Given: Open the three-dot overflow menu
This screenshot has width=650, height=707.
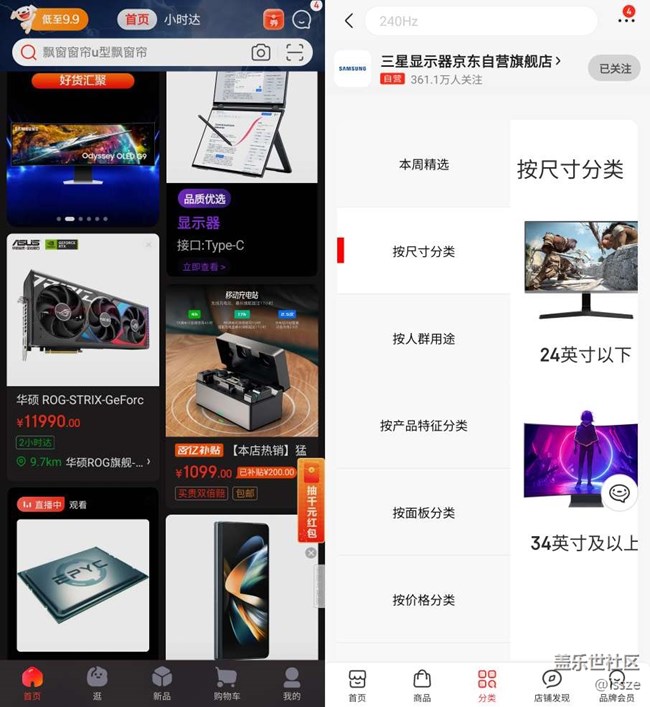Looking at the screenshot, I should click(x=626, y=20).
